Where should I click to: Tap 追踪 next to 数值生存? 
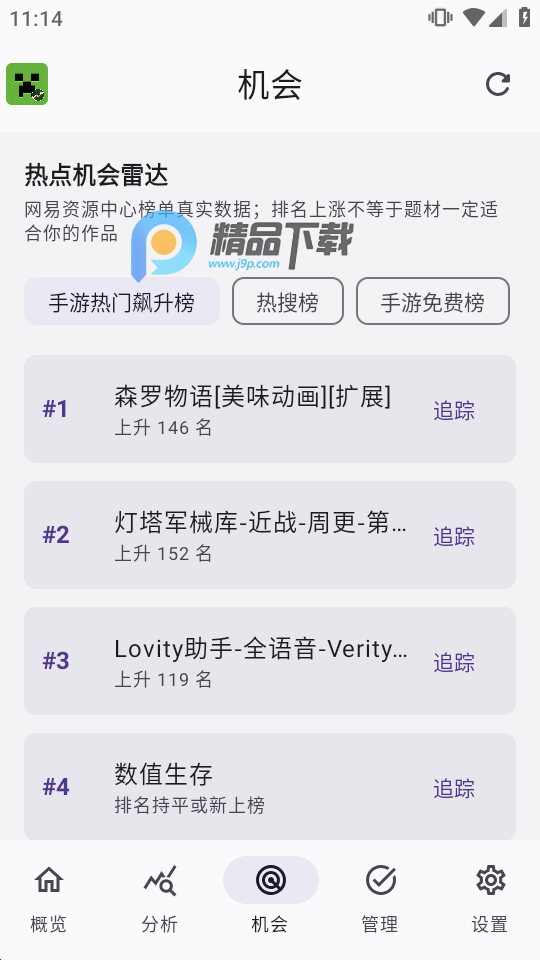(454, 789)
